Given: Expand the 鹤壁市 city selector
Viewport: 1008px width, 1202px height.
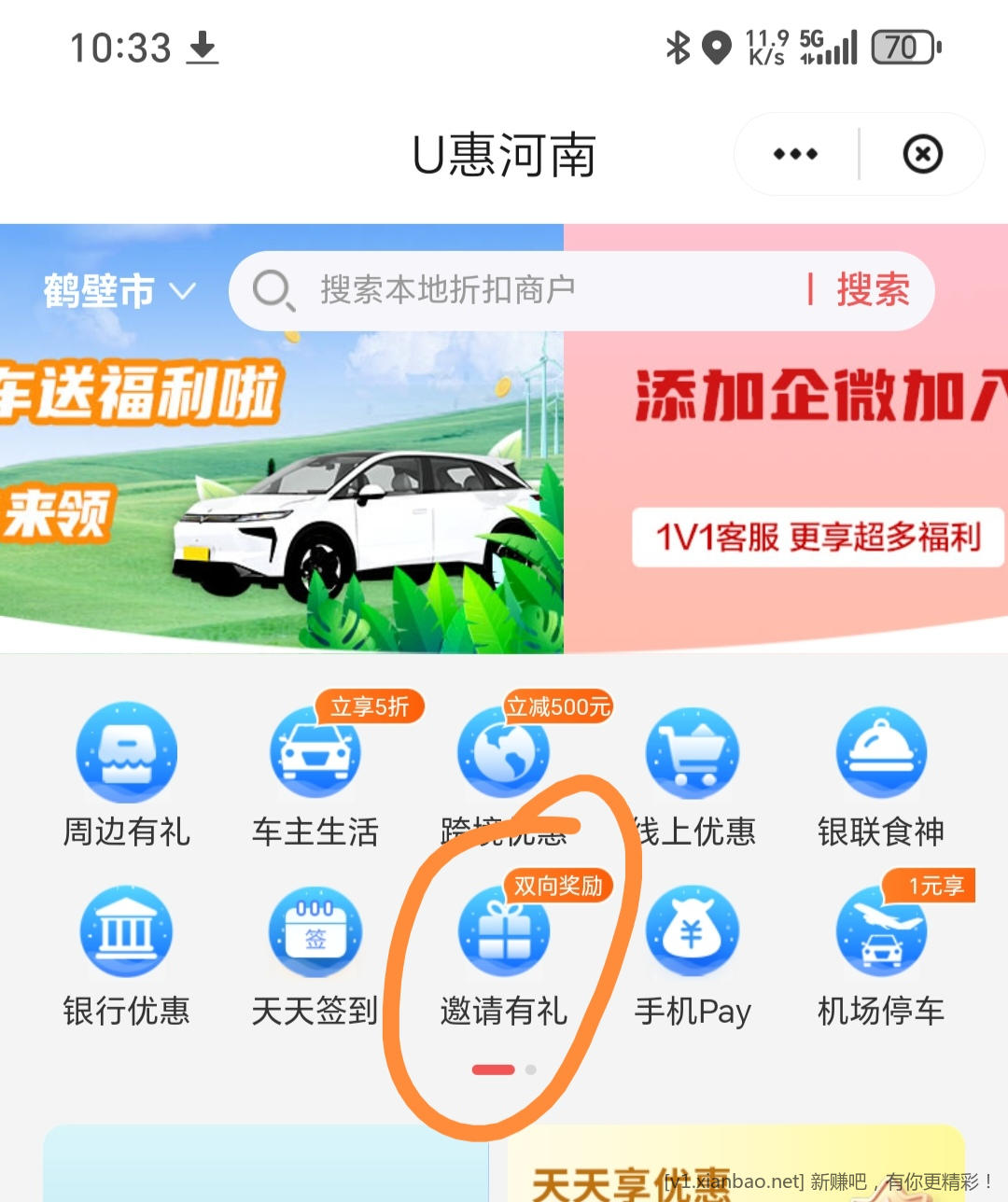Looking at the screenshot, I should tap(119, 291).
